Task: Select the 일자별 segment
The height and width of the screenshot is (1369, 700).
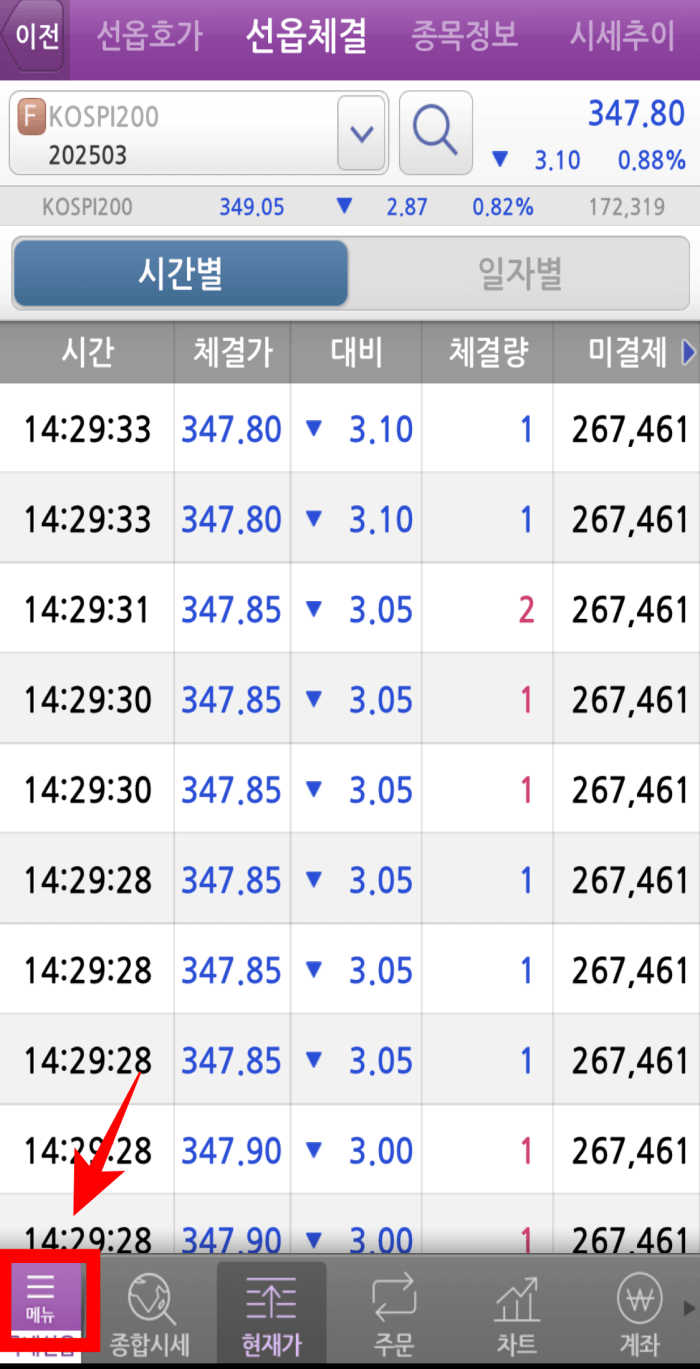Action: pyautogui.click(x=520, y=273)
